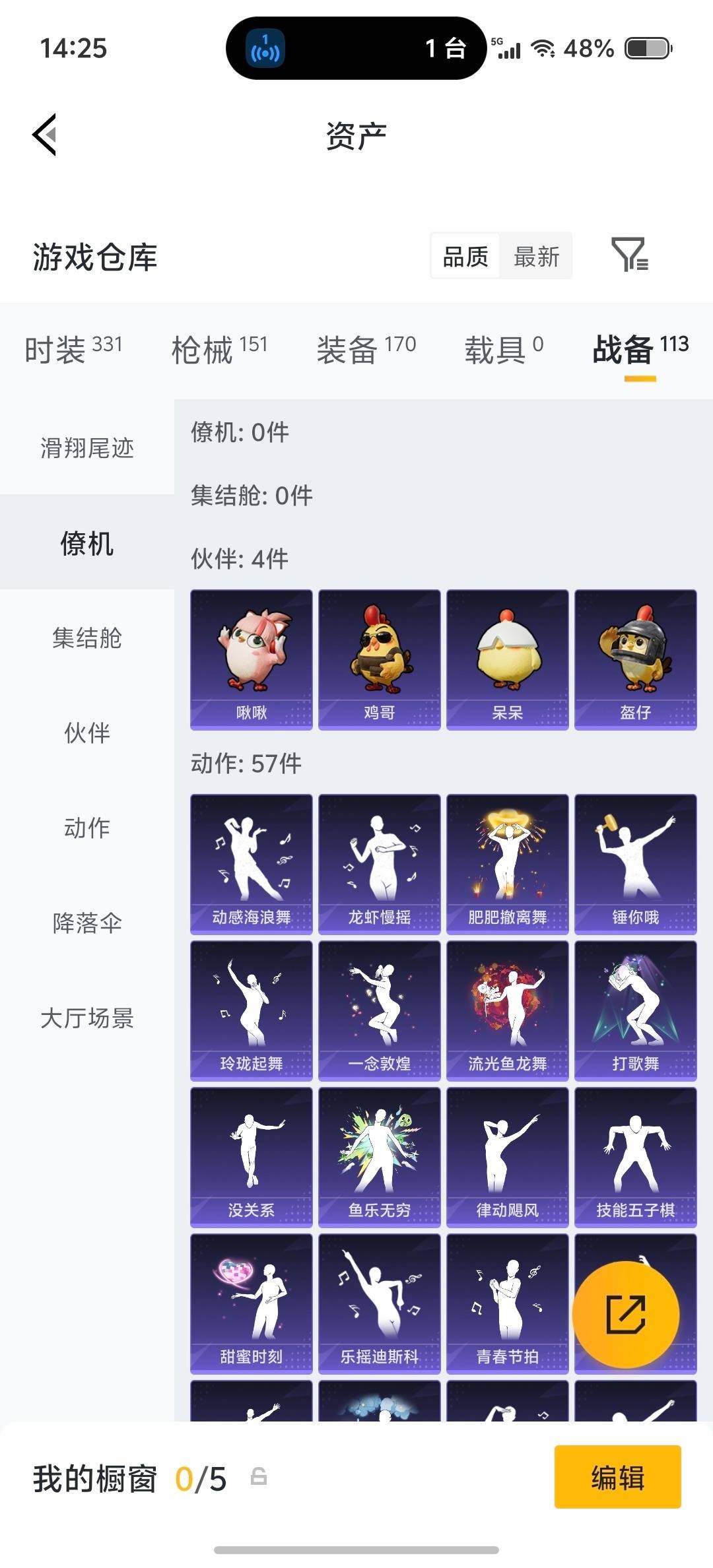The height and width of the screenshot is (1568, 713).
Task: Open the 肥肥撤离舞 action item
Action: point(507,861)
